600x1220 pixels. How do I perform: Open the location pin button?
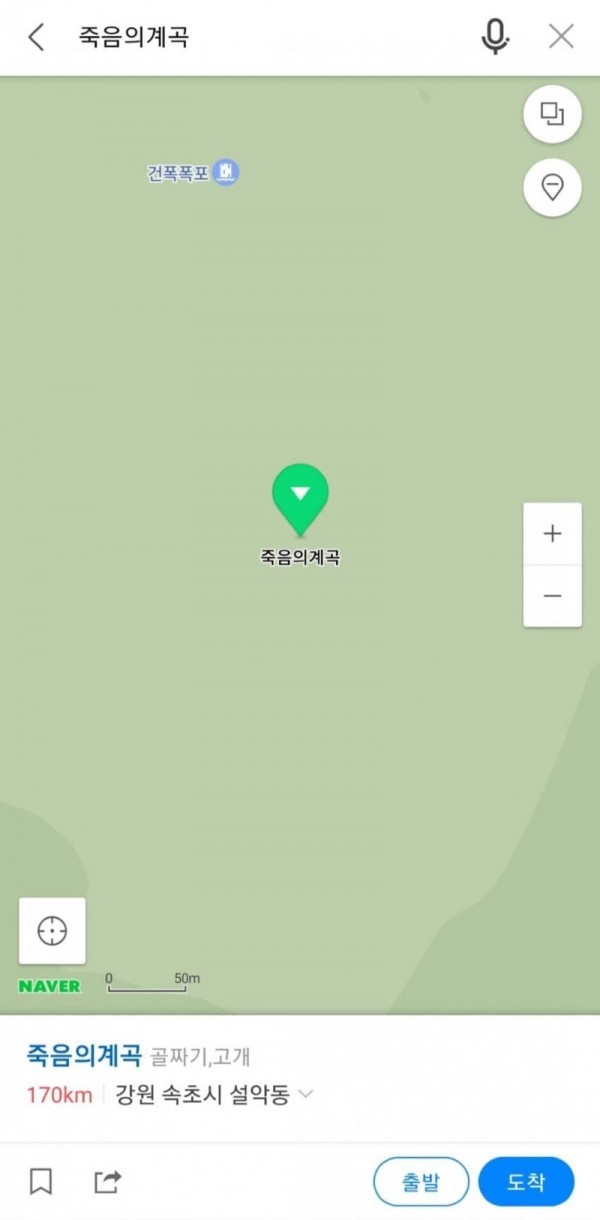point(552,187)
